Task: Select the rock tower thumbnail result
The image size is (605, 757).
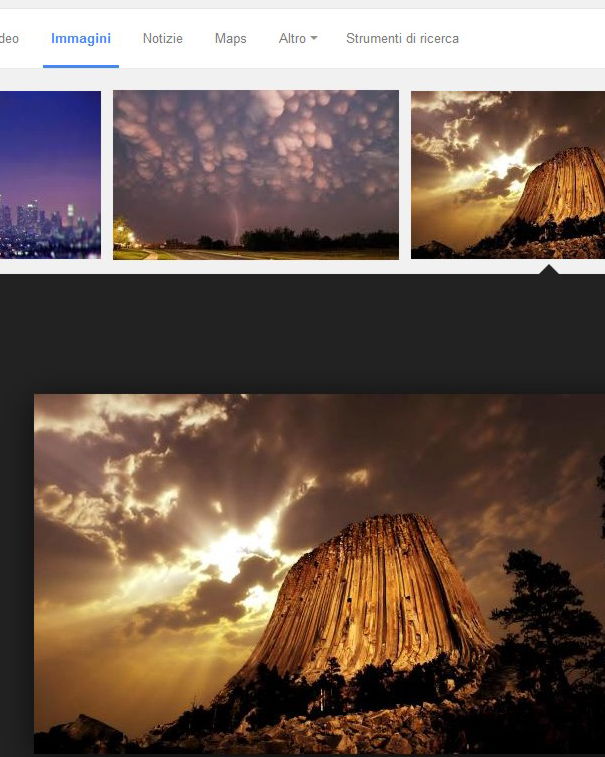Action: coord(508,175)
